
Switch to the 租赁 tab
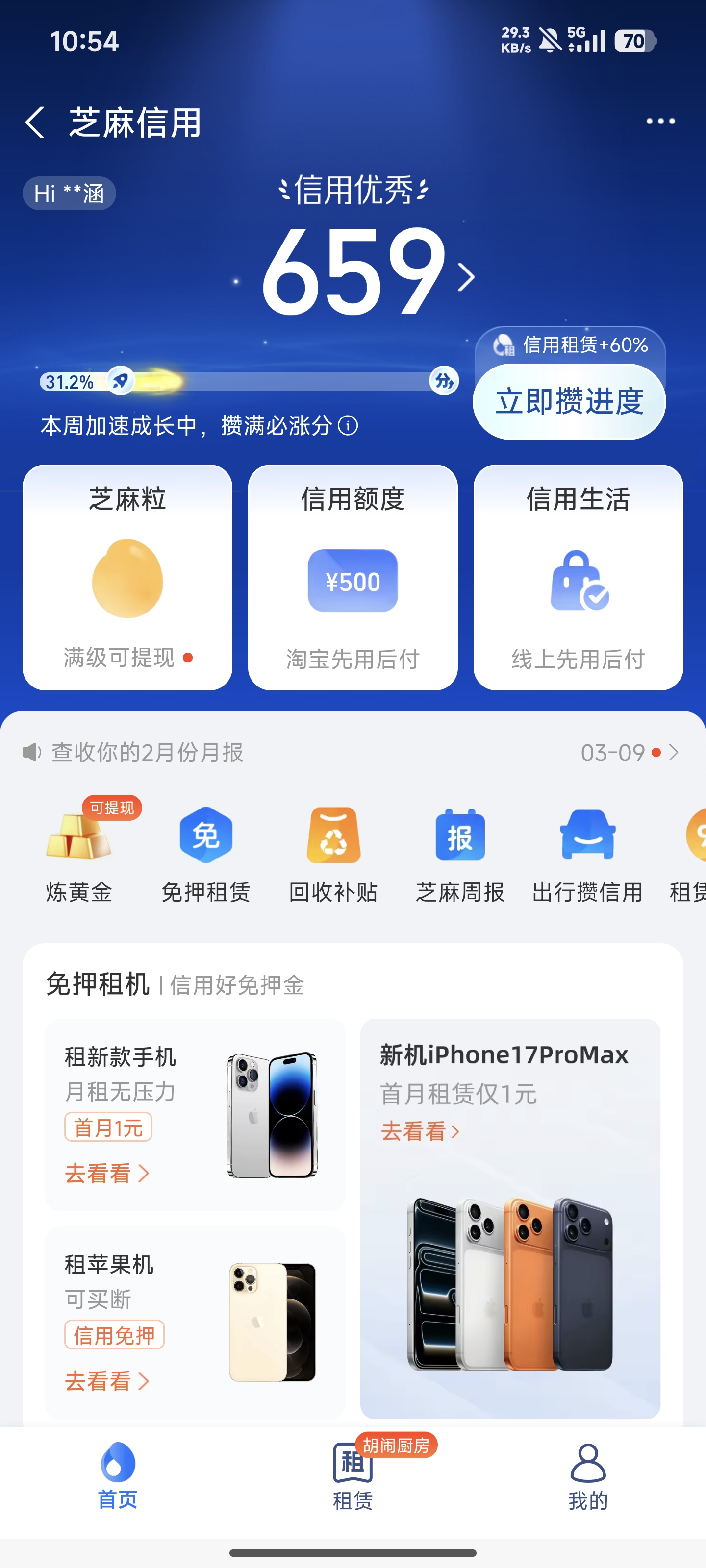click(353, 1475)
